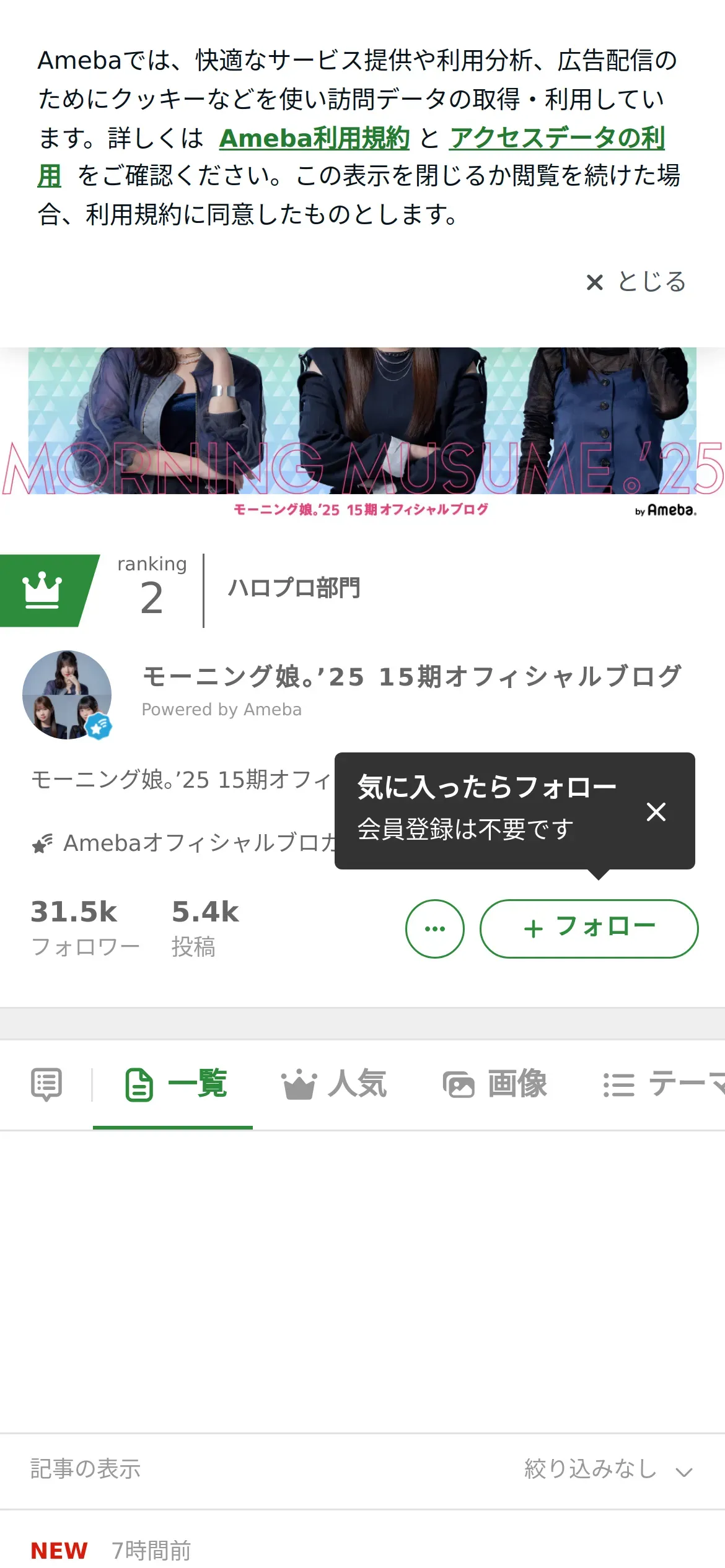This screenshot has width=725, height=1568.
Task: Dismiss cookie notice with とじる
Action: [636, 282]
